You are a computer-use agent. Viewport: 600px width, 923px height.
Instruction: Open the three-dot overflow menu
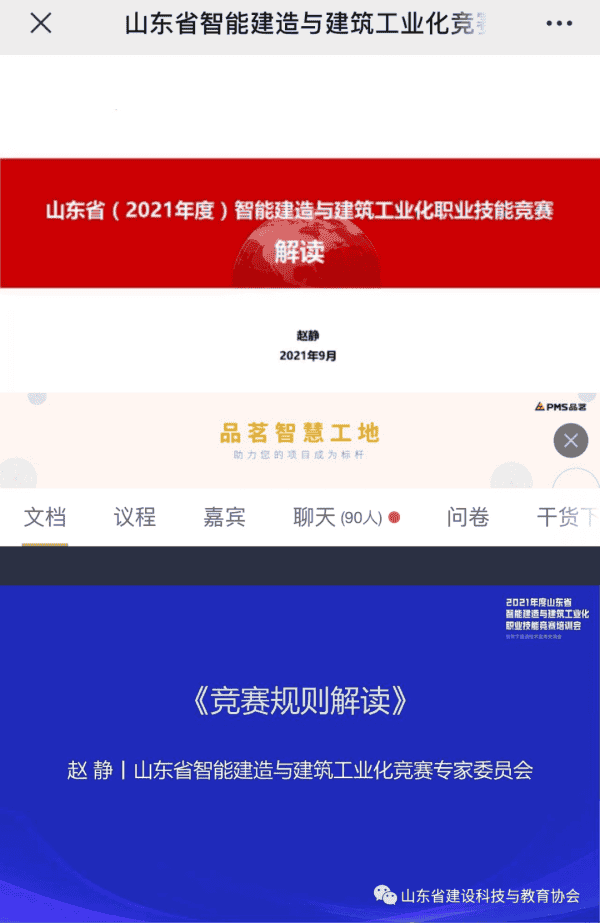click(559, 24)
